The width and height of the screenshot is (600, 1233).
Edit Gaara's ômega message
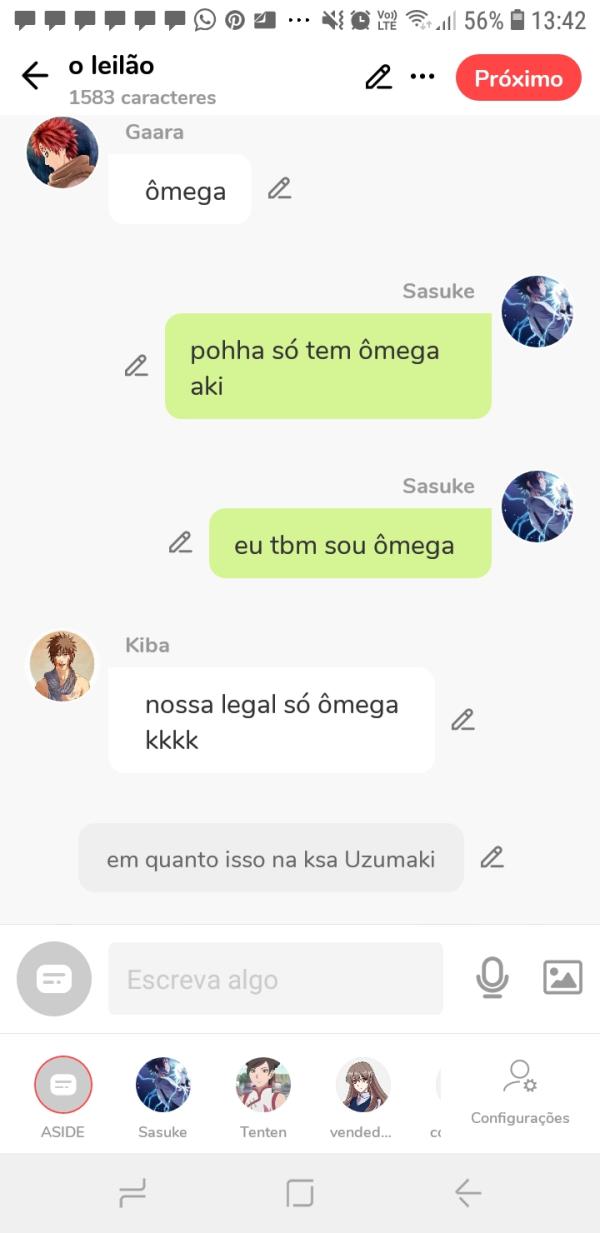(x=279, y=188)
